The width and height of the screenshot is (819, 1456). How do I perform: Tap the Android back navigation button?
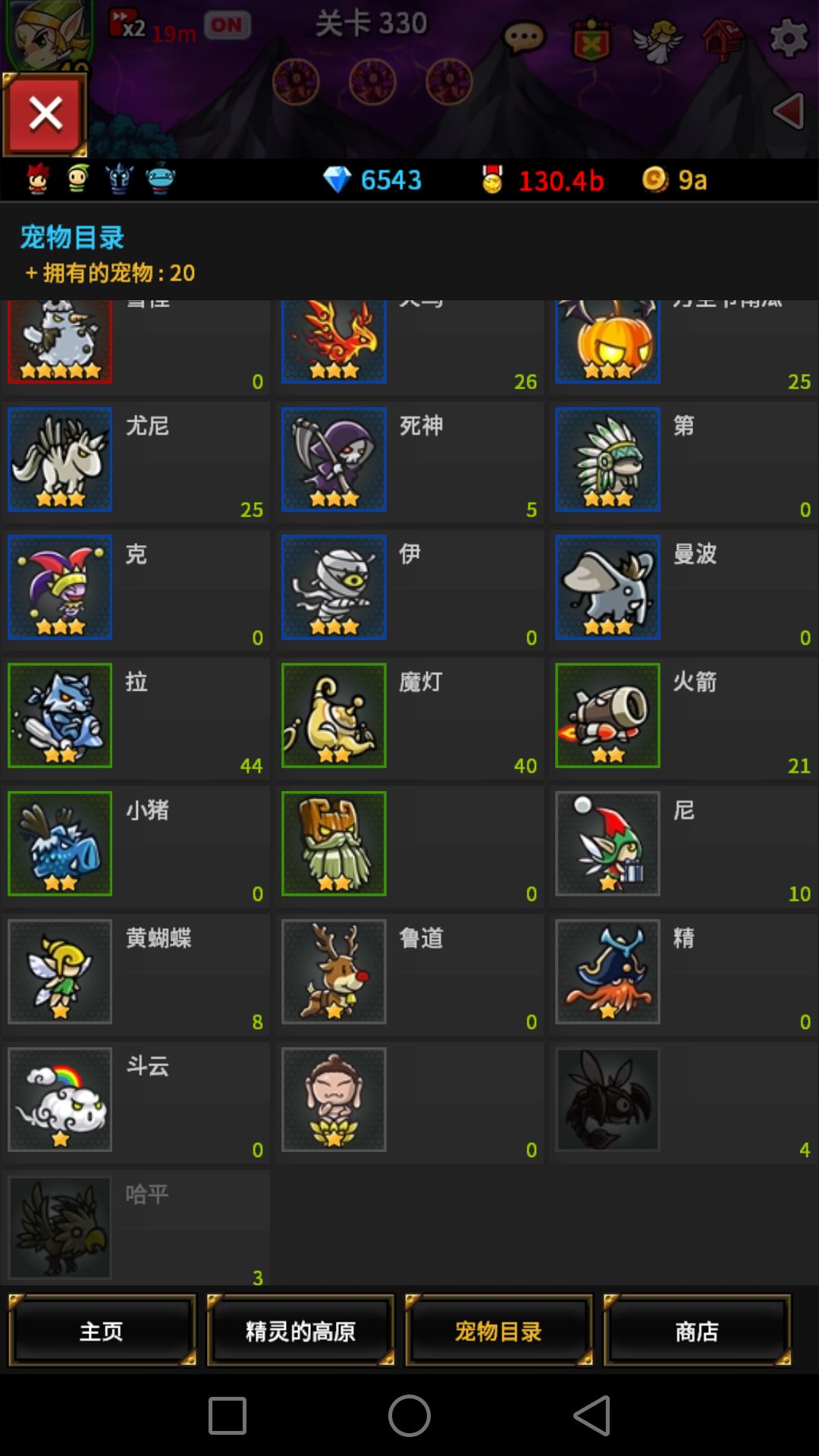591,1415
